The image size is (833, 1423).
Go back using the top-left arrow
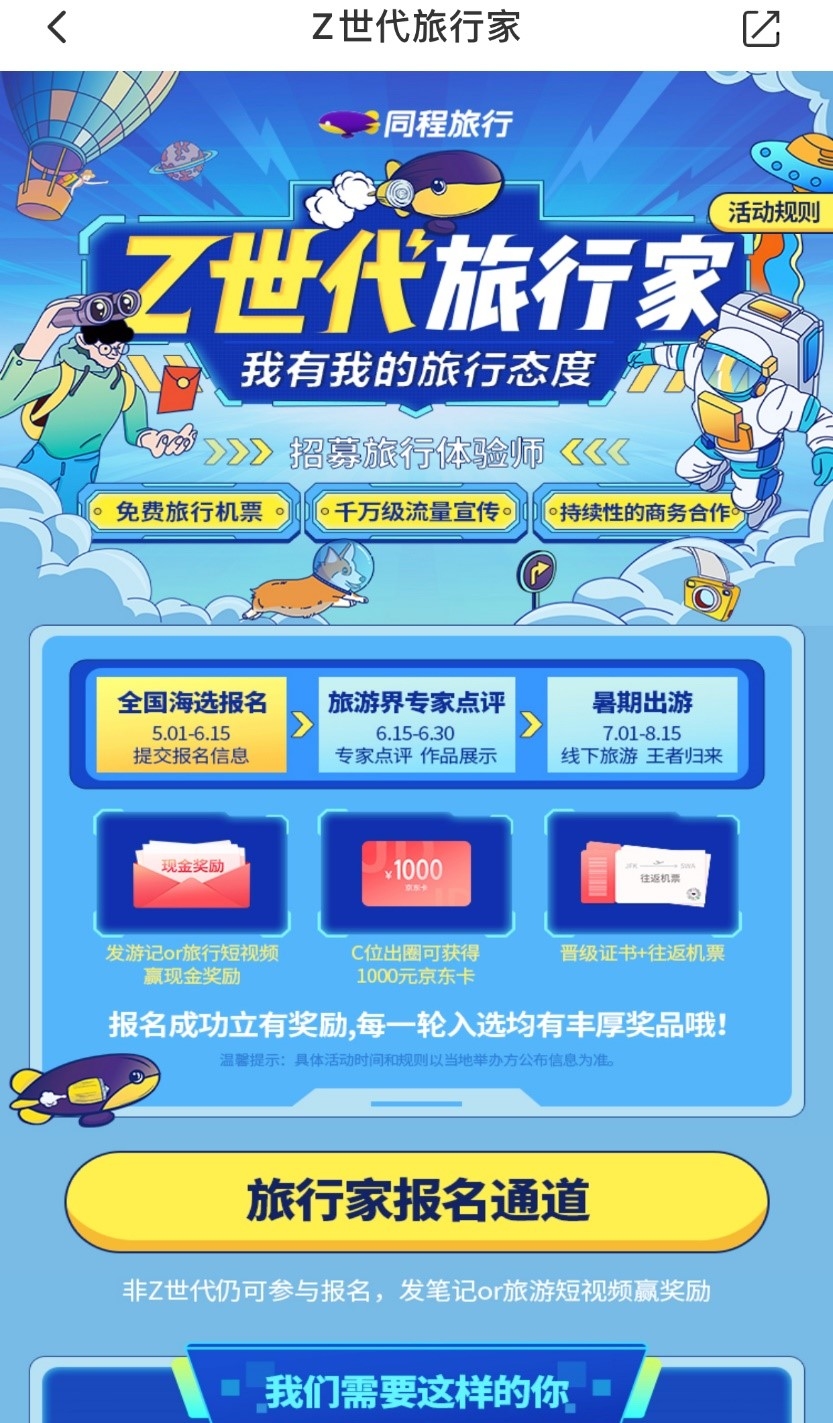pos(57,28)
